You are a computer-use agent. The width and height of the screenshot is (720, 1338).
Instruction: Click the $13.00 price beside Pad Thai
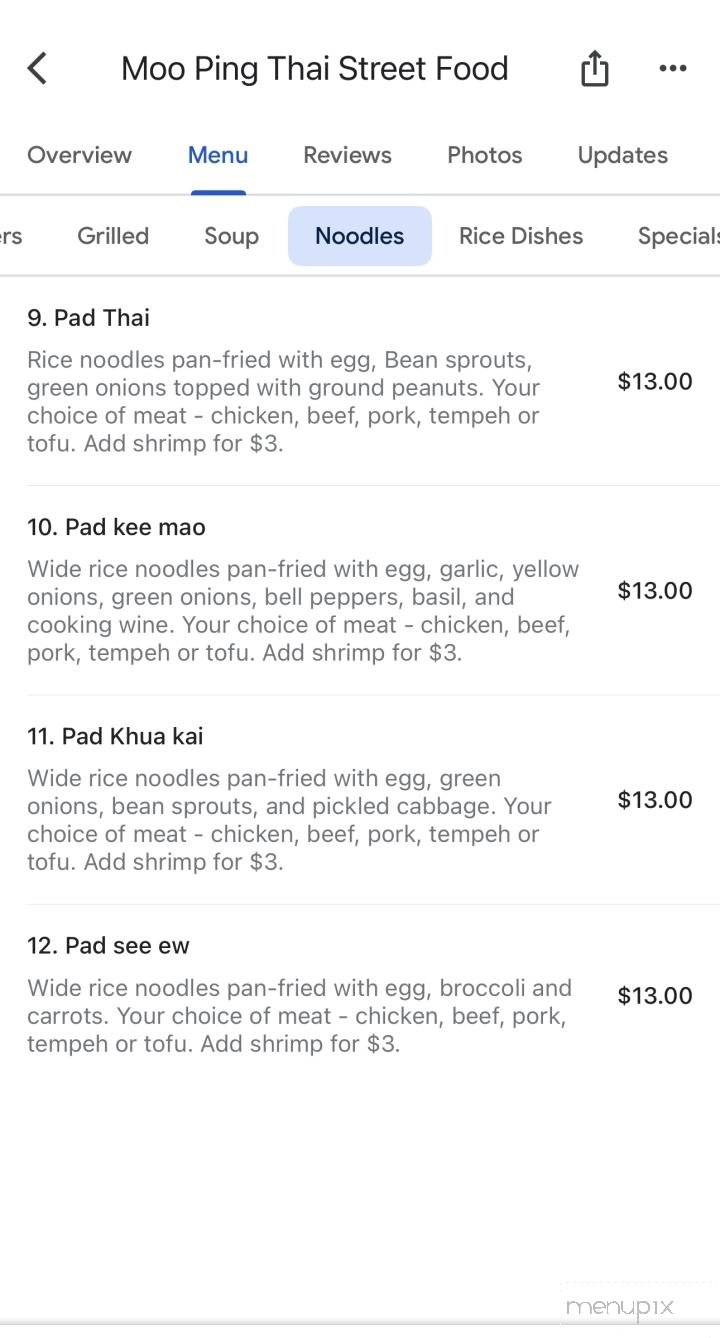point(655,381)
